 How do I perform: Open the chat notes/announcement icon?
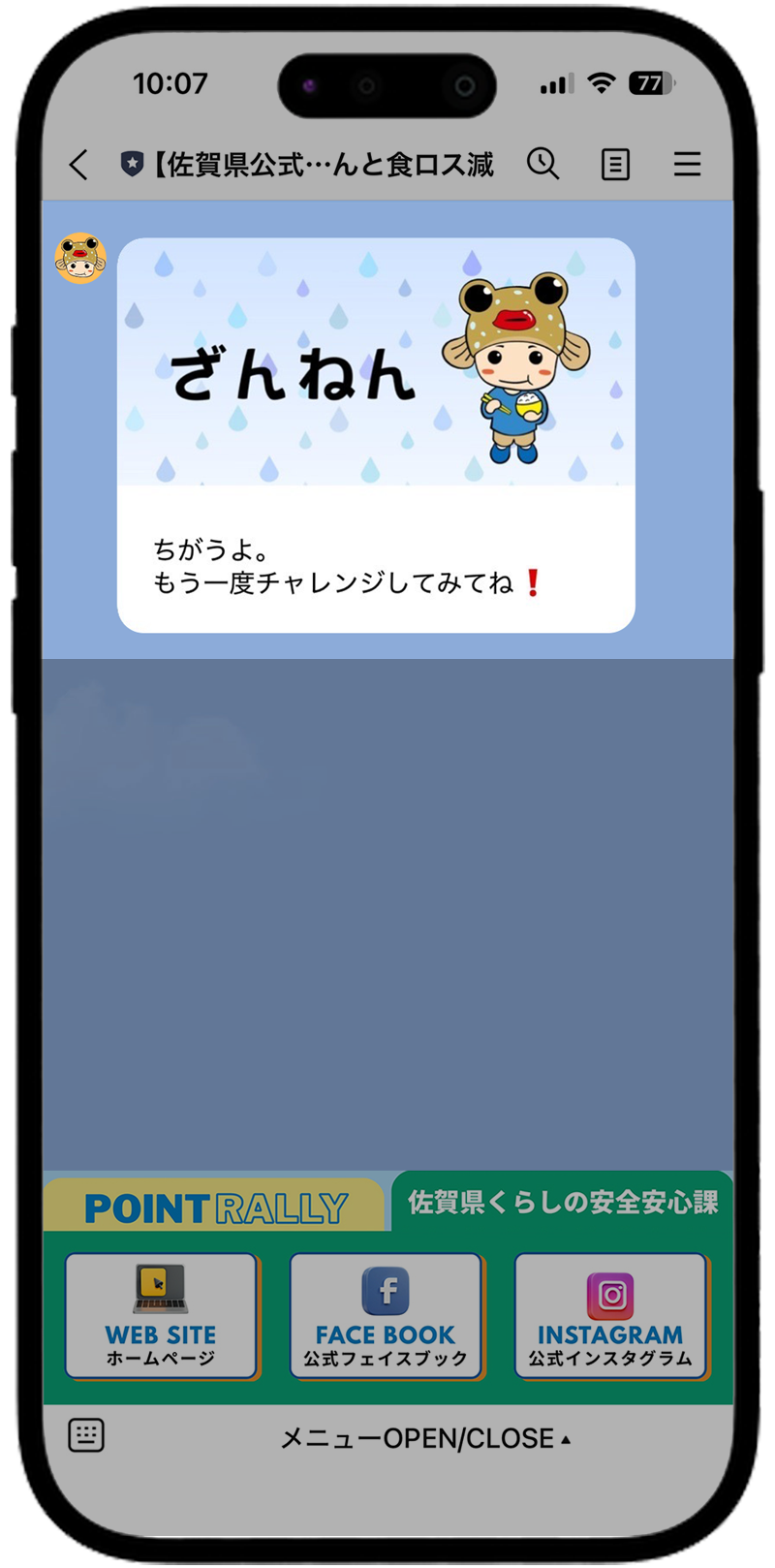[616, 165]
